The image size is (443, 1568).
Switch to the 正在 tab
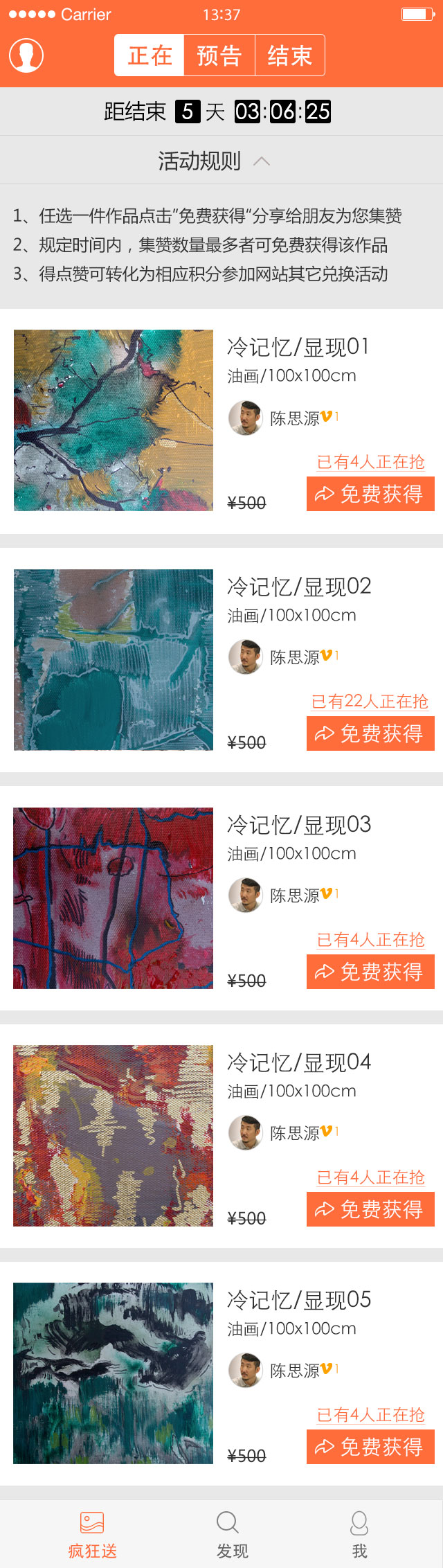150,55
